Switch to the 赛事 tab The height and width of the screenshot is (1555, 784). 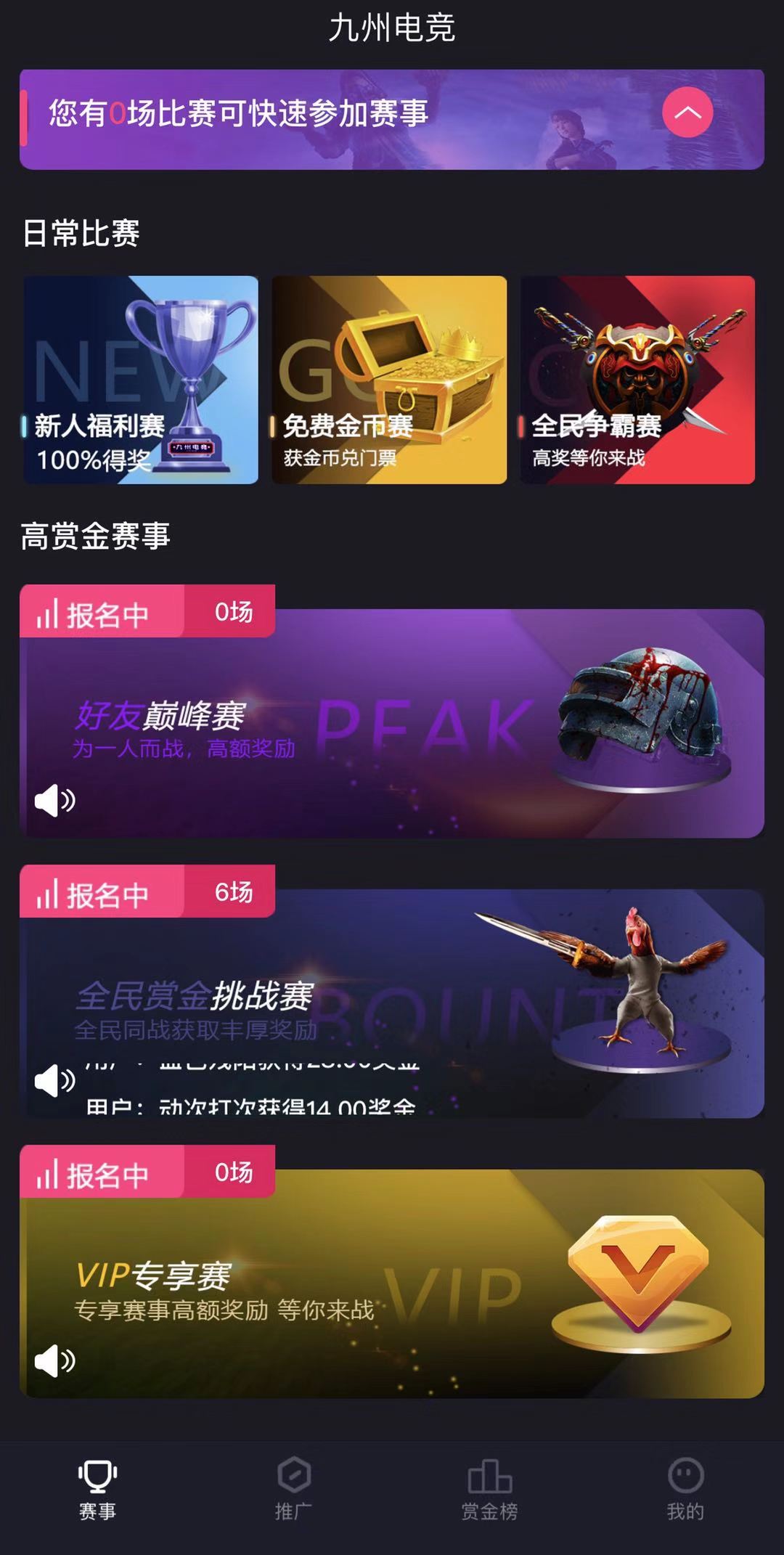[x=97, y=1490]
